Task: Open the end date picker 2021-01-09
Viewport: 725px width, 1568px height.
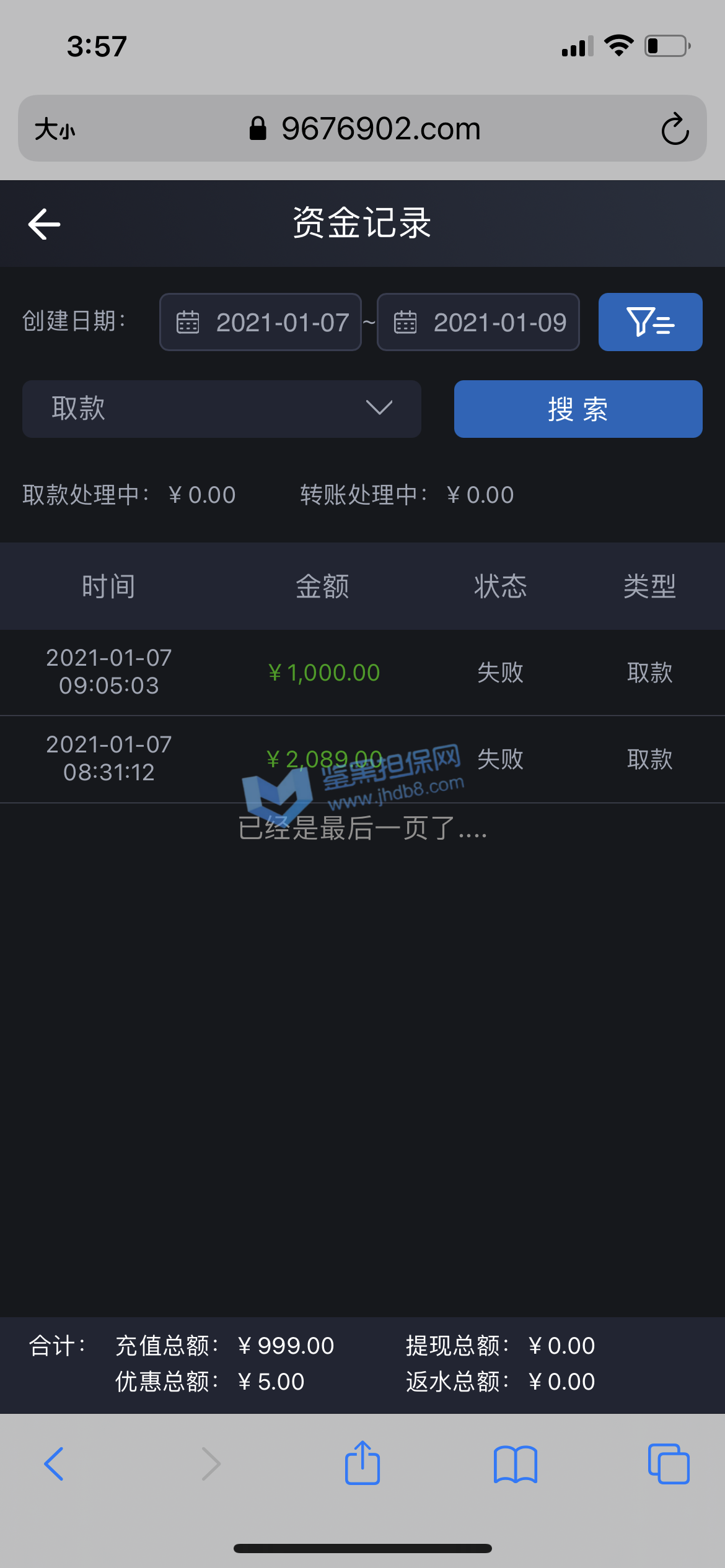Action: point(478,322)
